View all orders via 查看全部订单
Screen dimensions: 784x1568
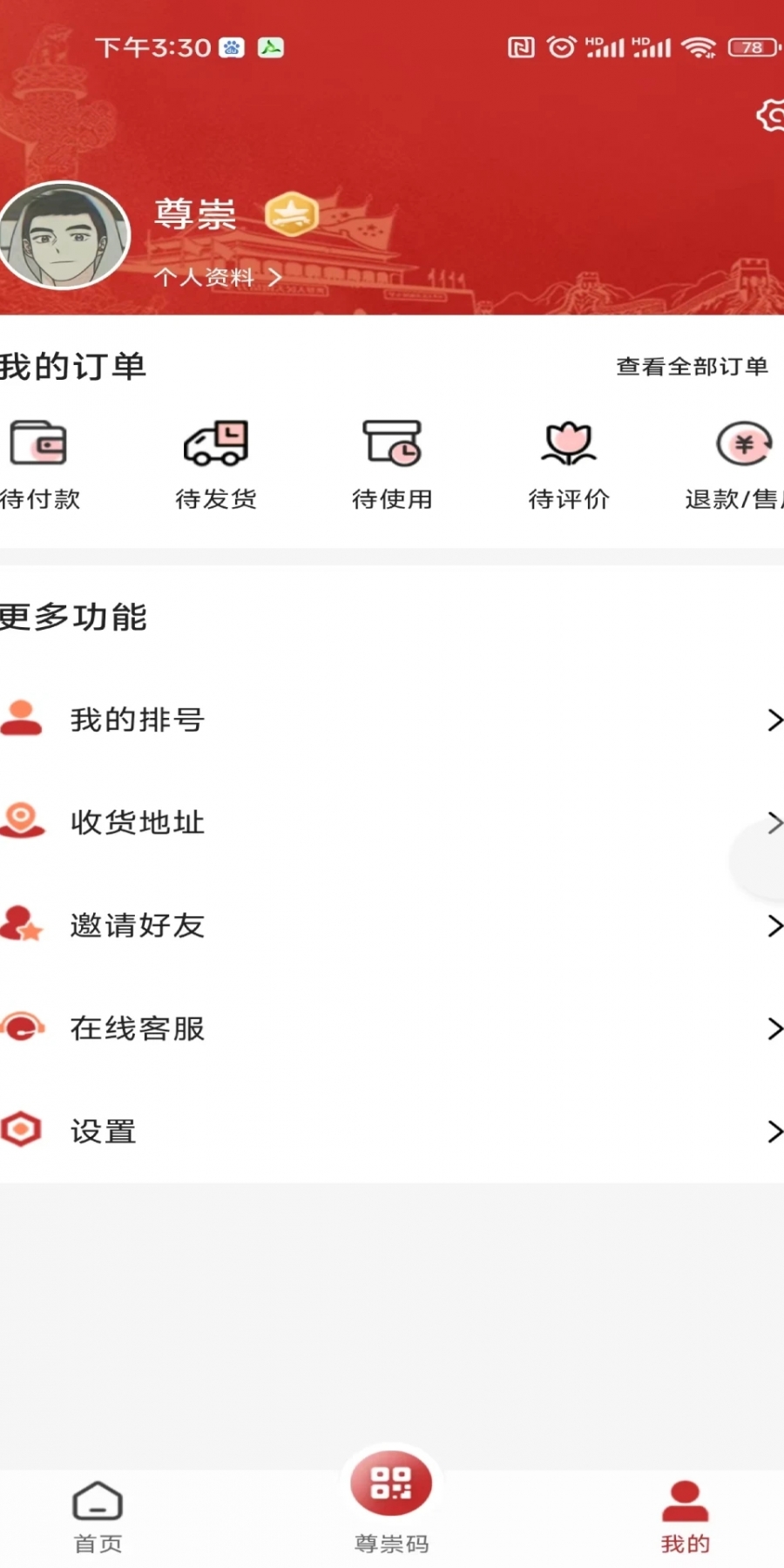coord(692,367)
